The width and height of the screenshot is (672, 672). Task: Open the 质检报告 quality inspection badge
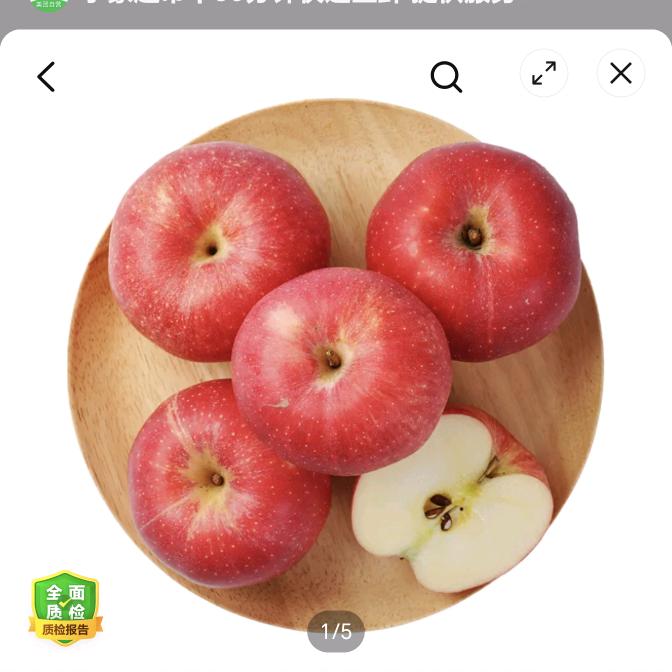click(x=66, y=609)
